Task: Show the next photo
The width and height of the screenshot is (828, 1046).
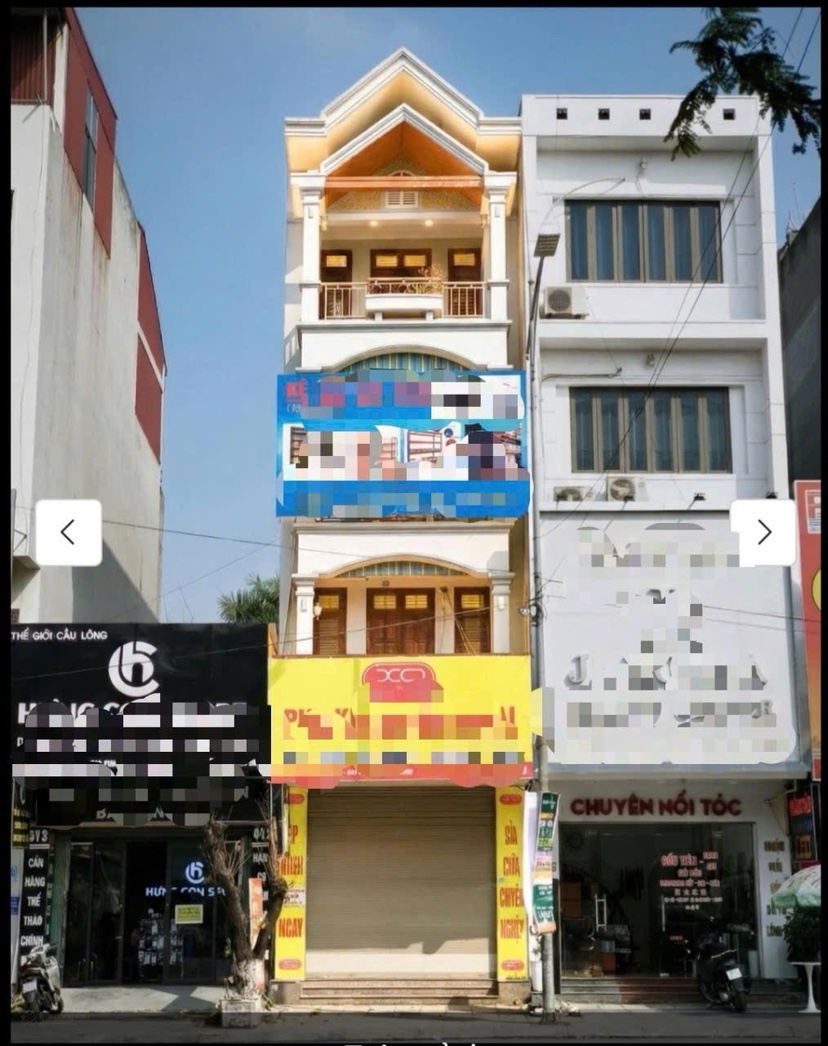Action: [763, 532]
